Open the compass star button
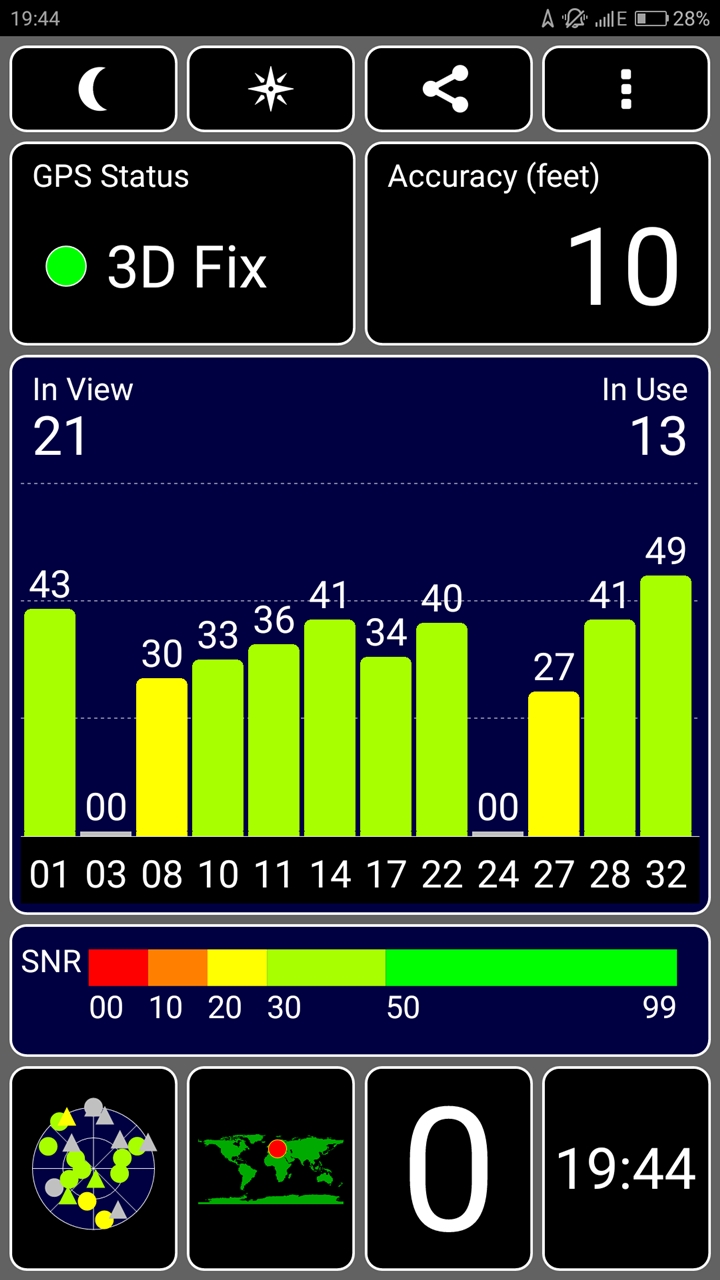 click(271, 90)
